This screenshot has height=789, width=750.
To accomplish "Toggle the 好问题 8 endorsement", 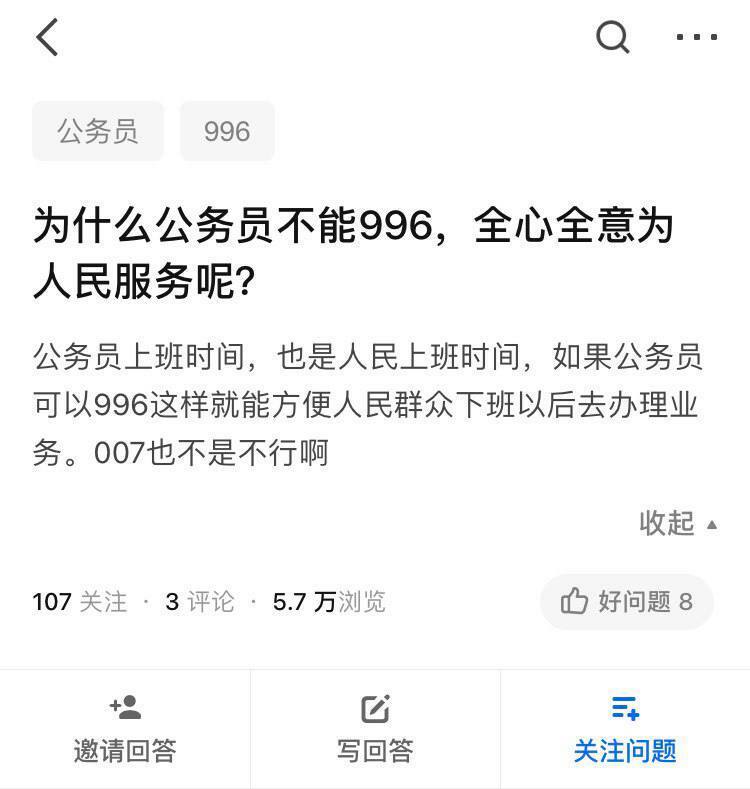I will 626,601.
